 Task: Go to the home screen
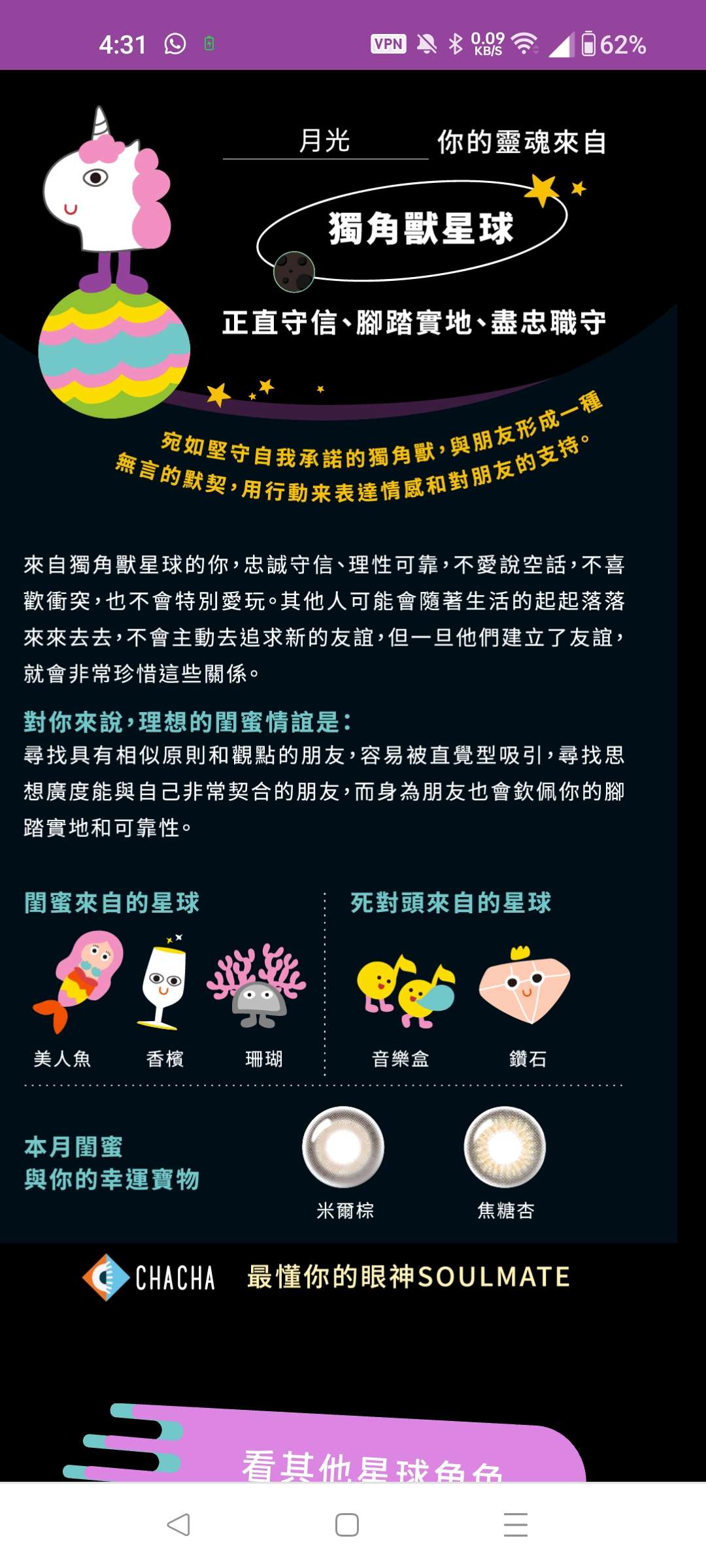[347, 1525]
